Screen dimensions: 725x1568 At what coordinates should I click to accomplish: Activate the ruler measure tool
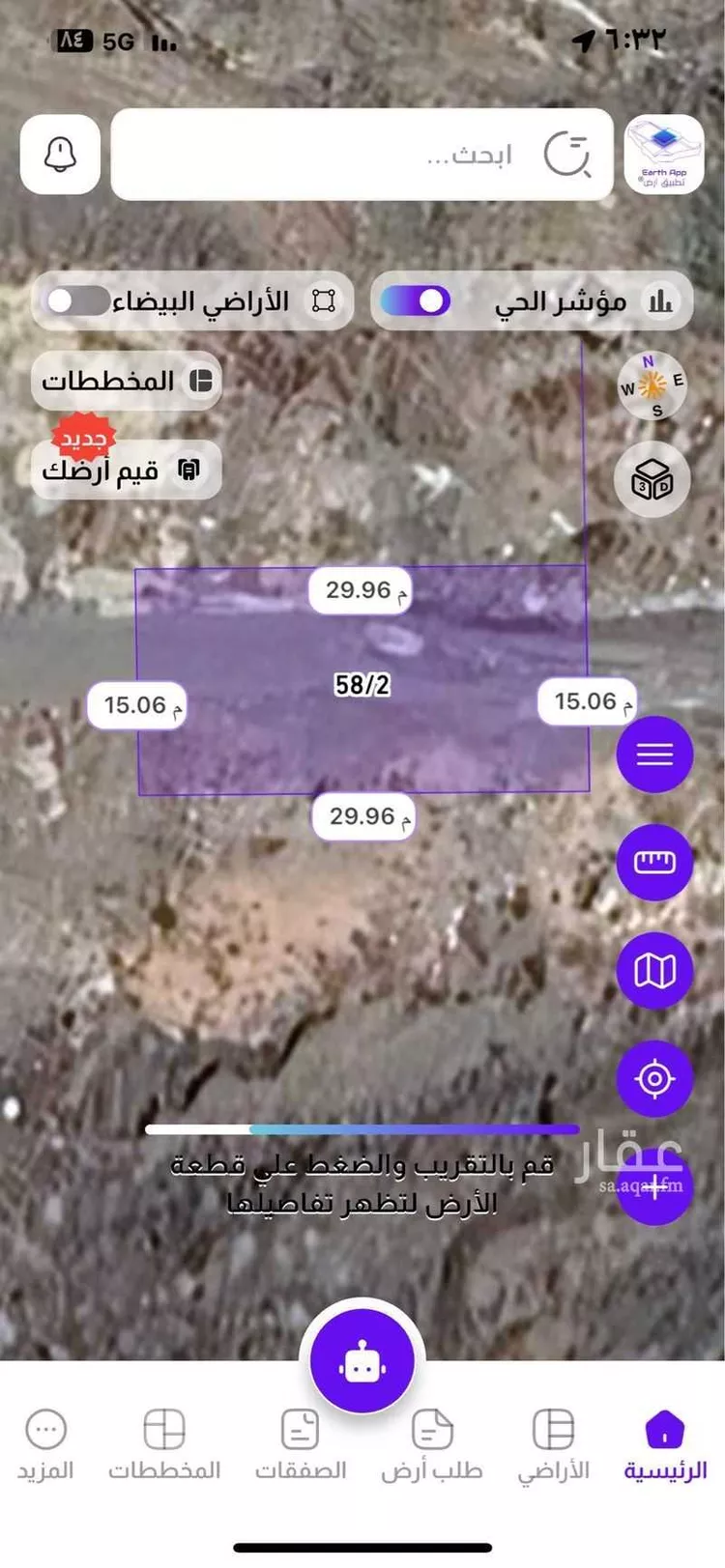(x=654, y=862)
